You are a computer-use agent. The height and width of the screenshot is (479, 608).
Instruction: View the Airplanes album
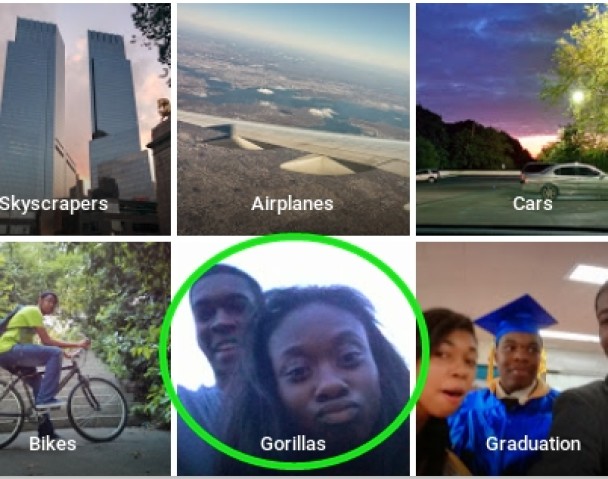[x=293, y=118]
